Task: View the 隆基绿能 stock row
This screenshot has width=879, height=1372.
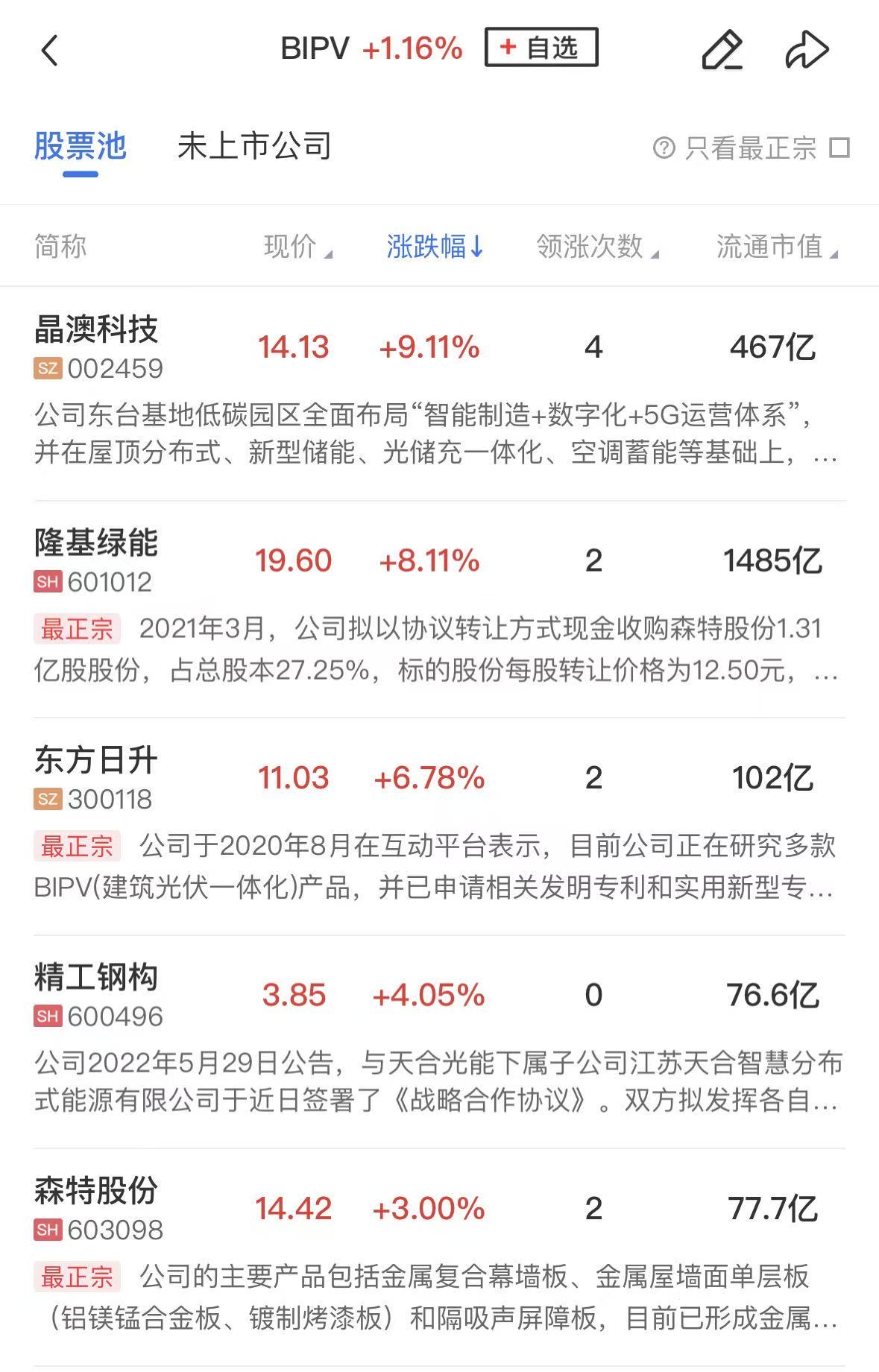Action: (97, 543)
